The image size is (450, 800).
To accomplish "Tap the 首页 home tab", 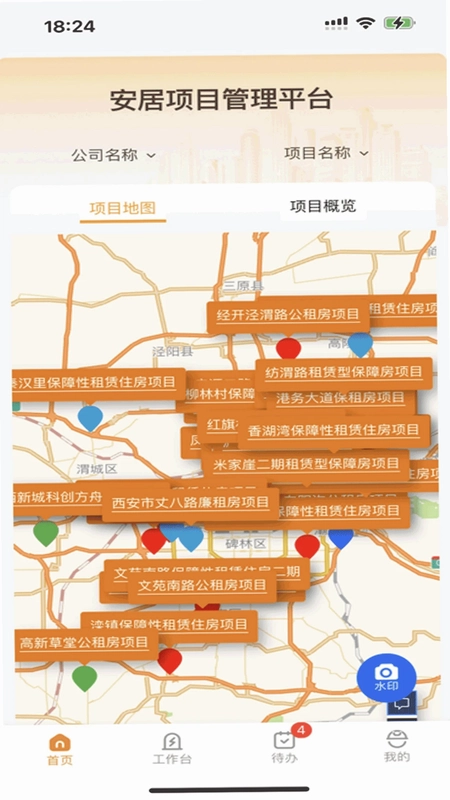I will (60, 750).
